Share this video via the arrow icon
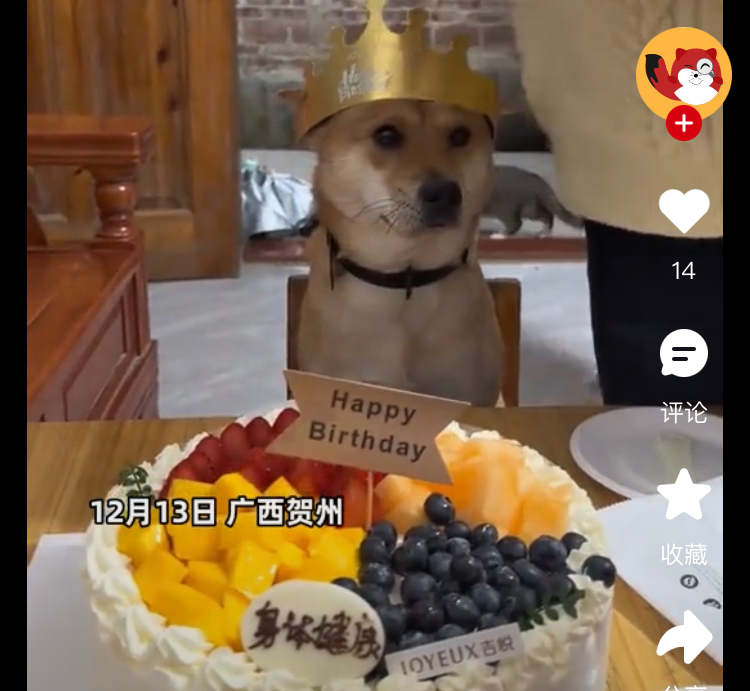The image size is (750, 691). click(685, 637)
